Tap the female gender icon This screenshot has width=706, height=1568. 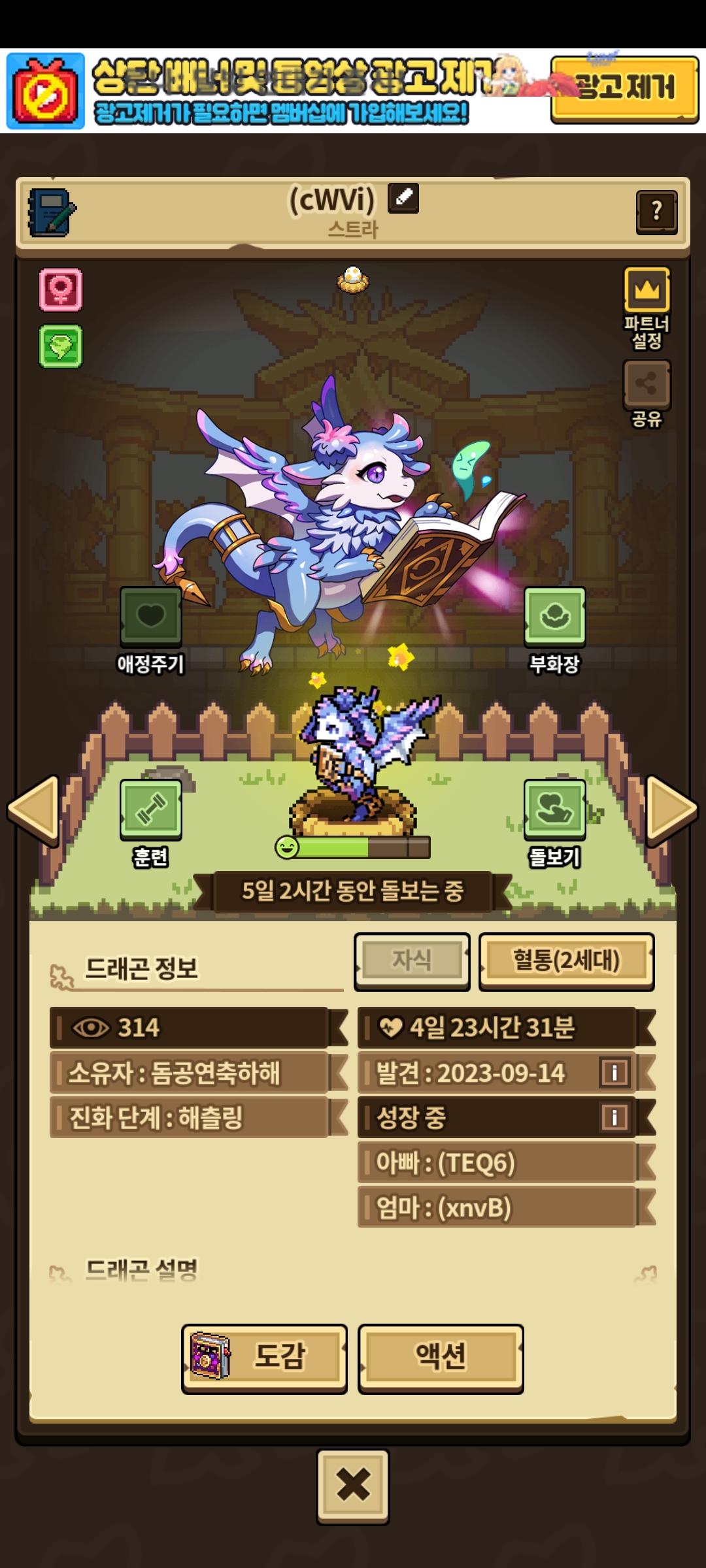[61, 289]
